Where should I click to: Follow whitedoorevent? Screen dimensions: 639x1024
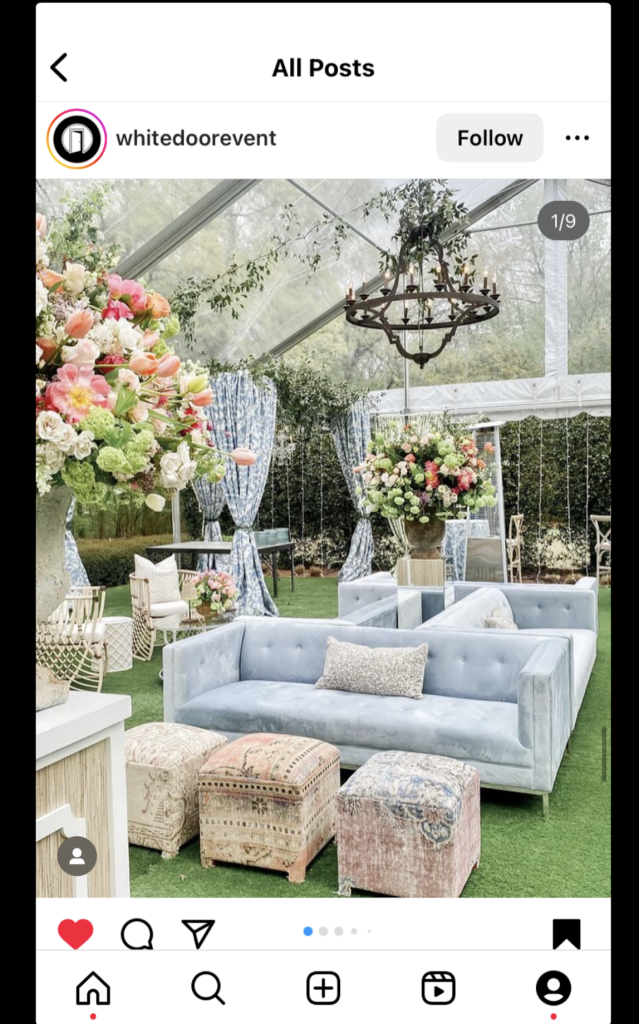pos(489,138)
